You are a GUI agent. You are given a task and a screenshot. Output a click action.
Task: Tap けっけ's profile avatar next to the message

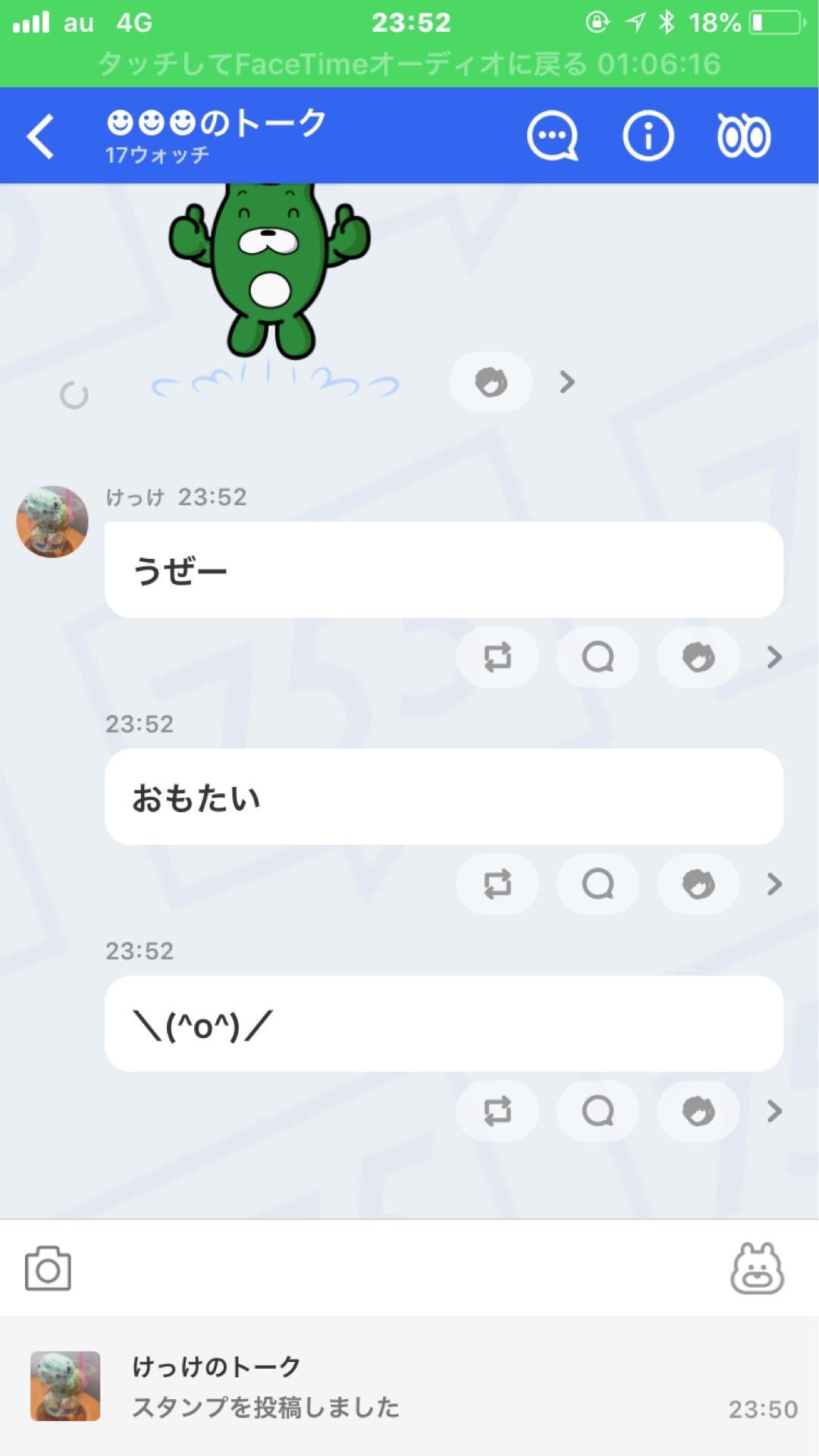pyautogui.click(x=52, y=521)
